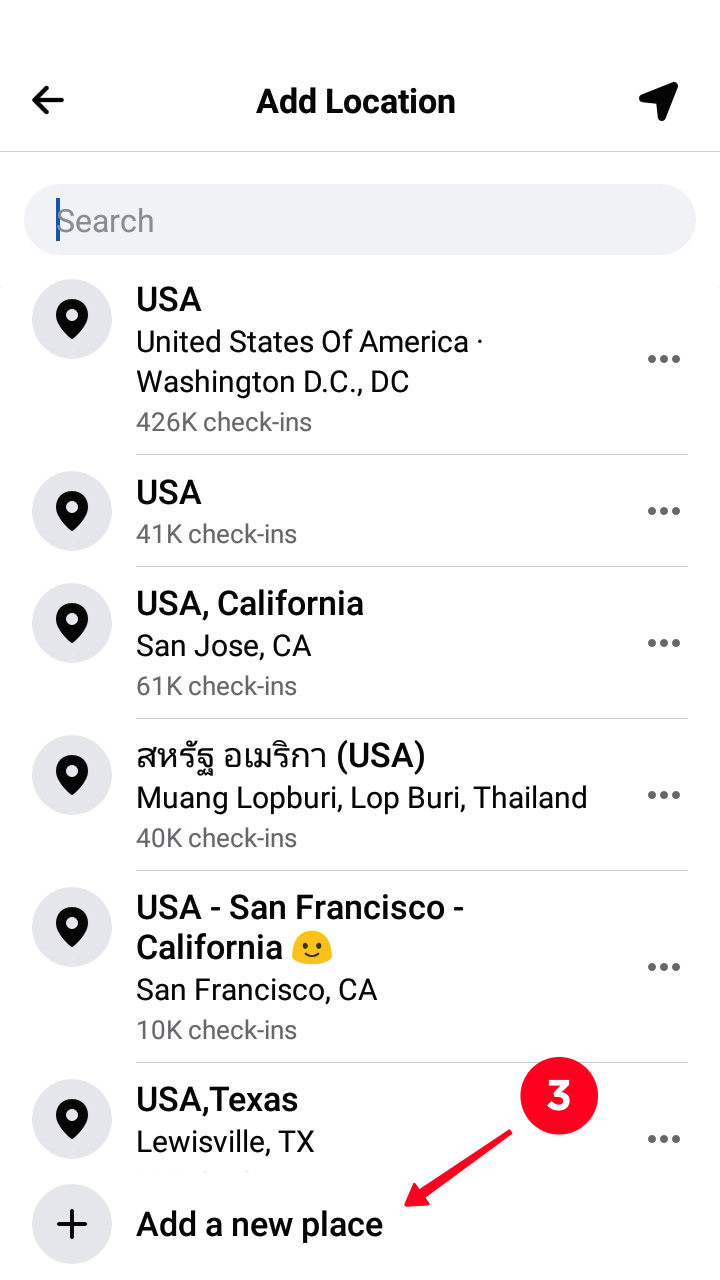
Task: Click the plus icon beside Add a new place
Action: [x=71, y=1223]
